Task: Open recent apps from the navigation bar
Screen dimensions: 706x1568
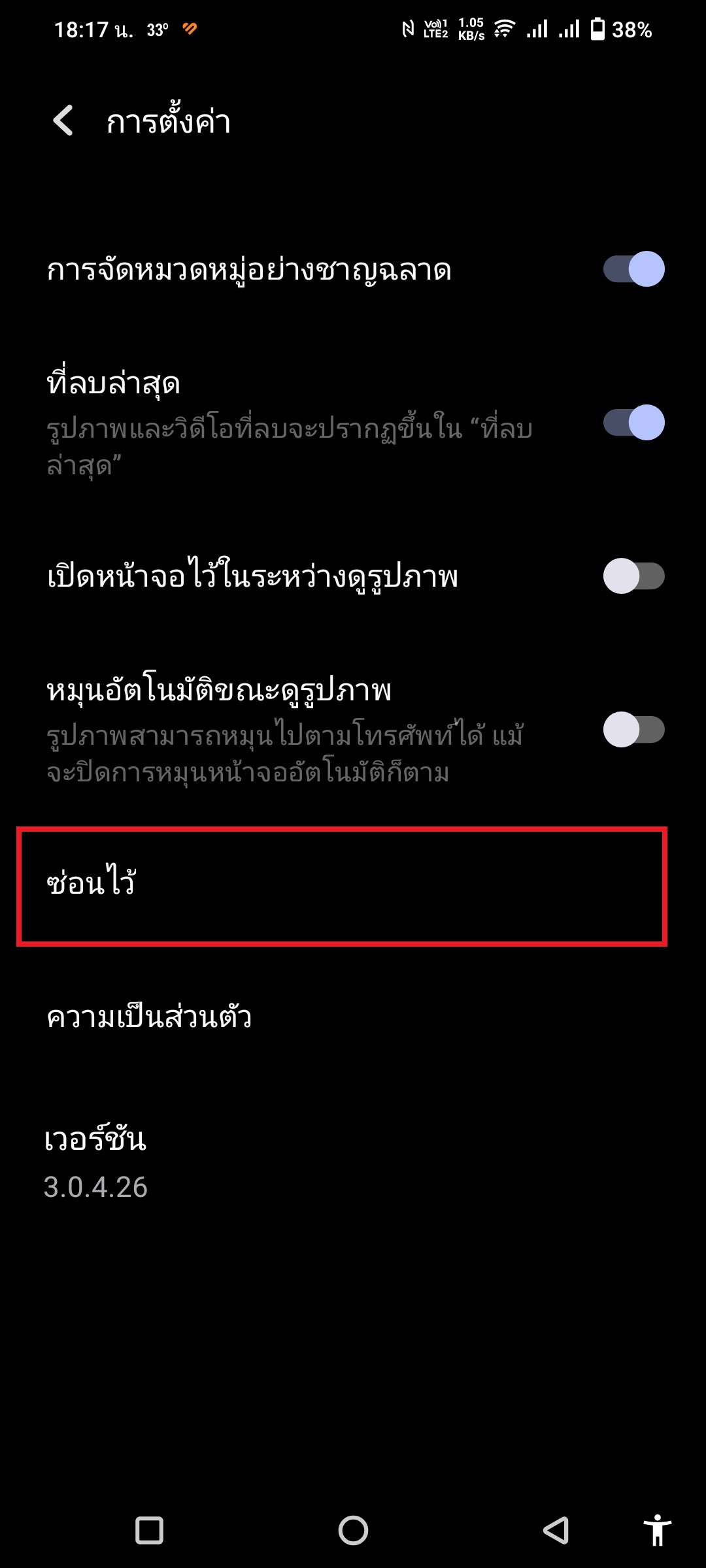Action: [x=149, y=1530]
